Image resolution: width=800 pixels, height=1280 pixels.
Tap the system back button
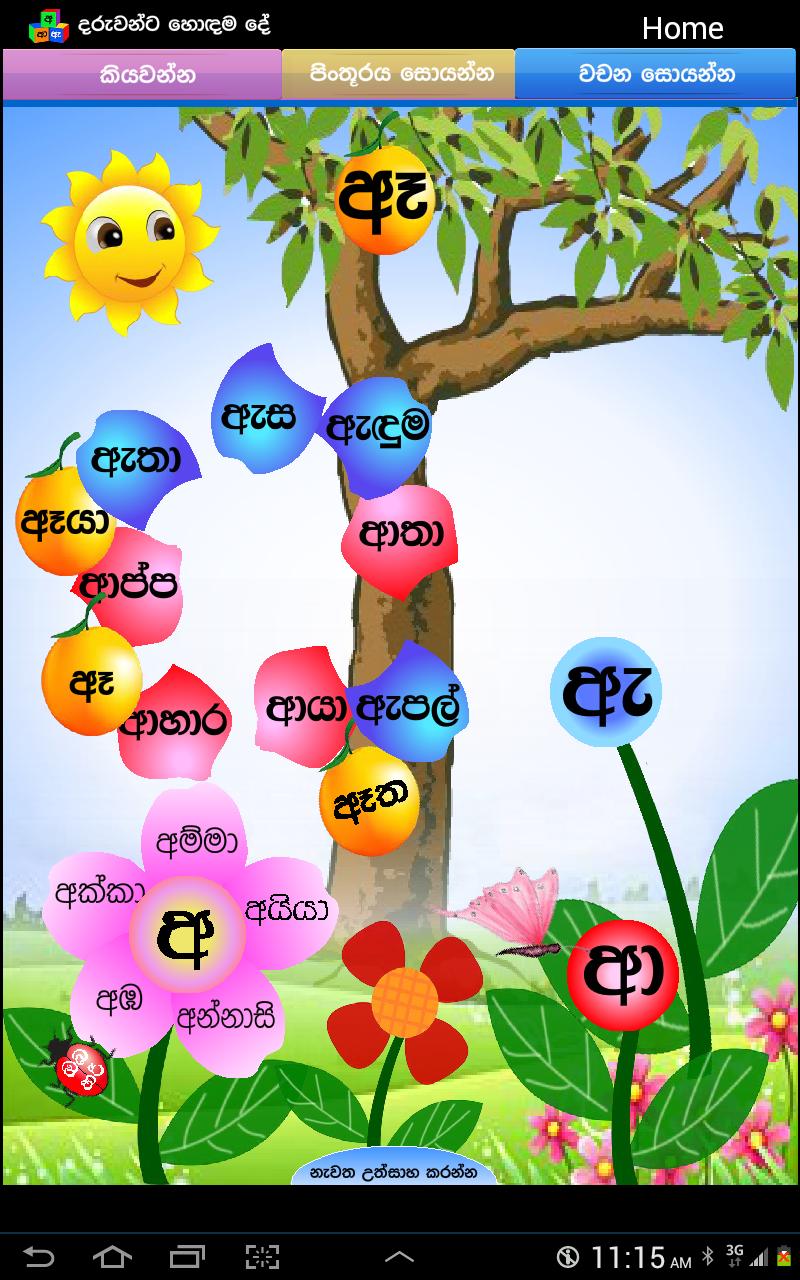[38, 1255]
